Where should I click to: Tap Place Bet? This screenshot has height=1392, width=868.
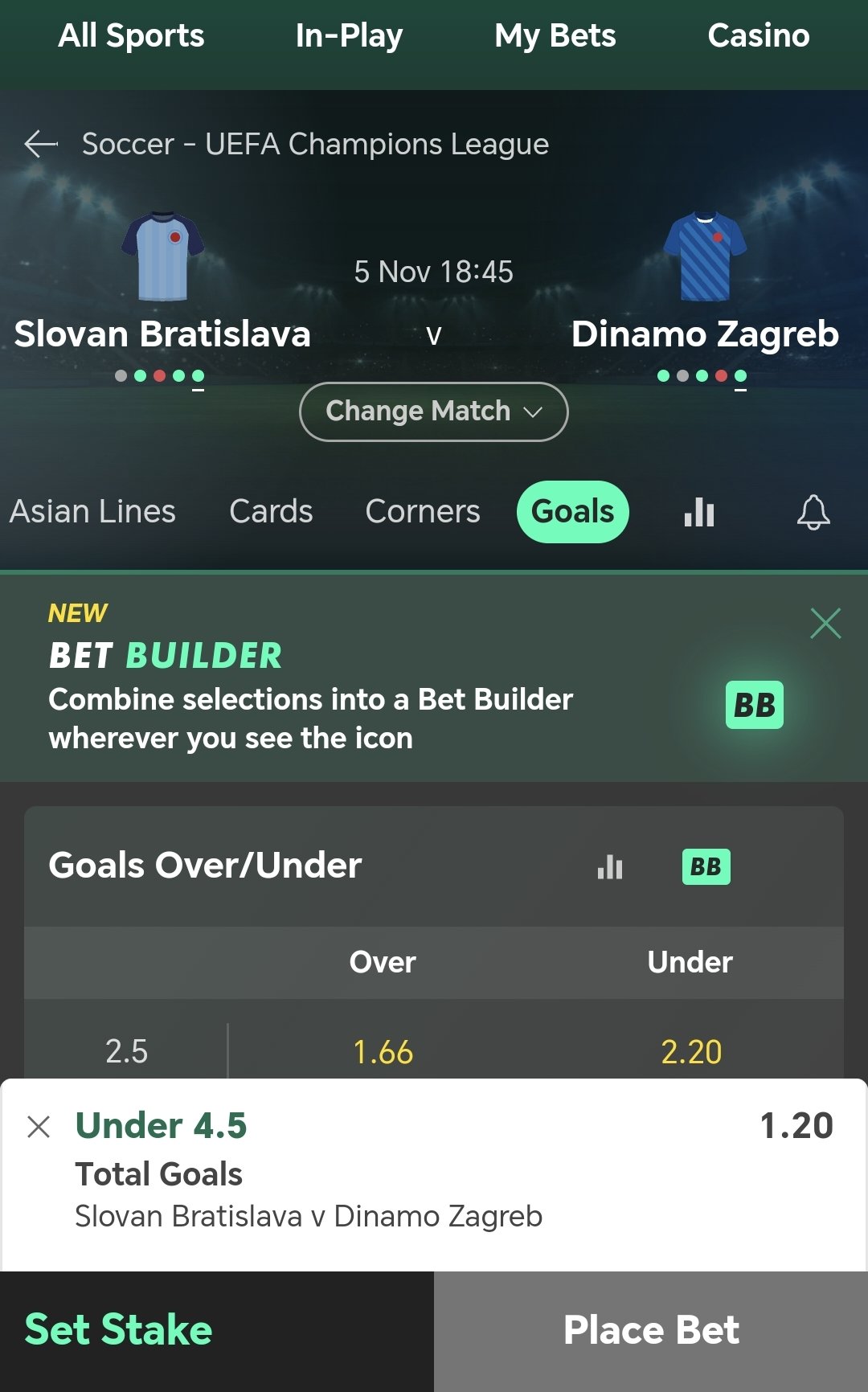651,1331
